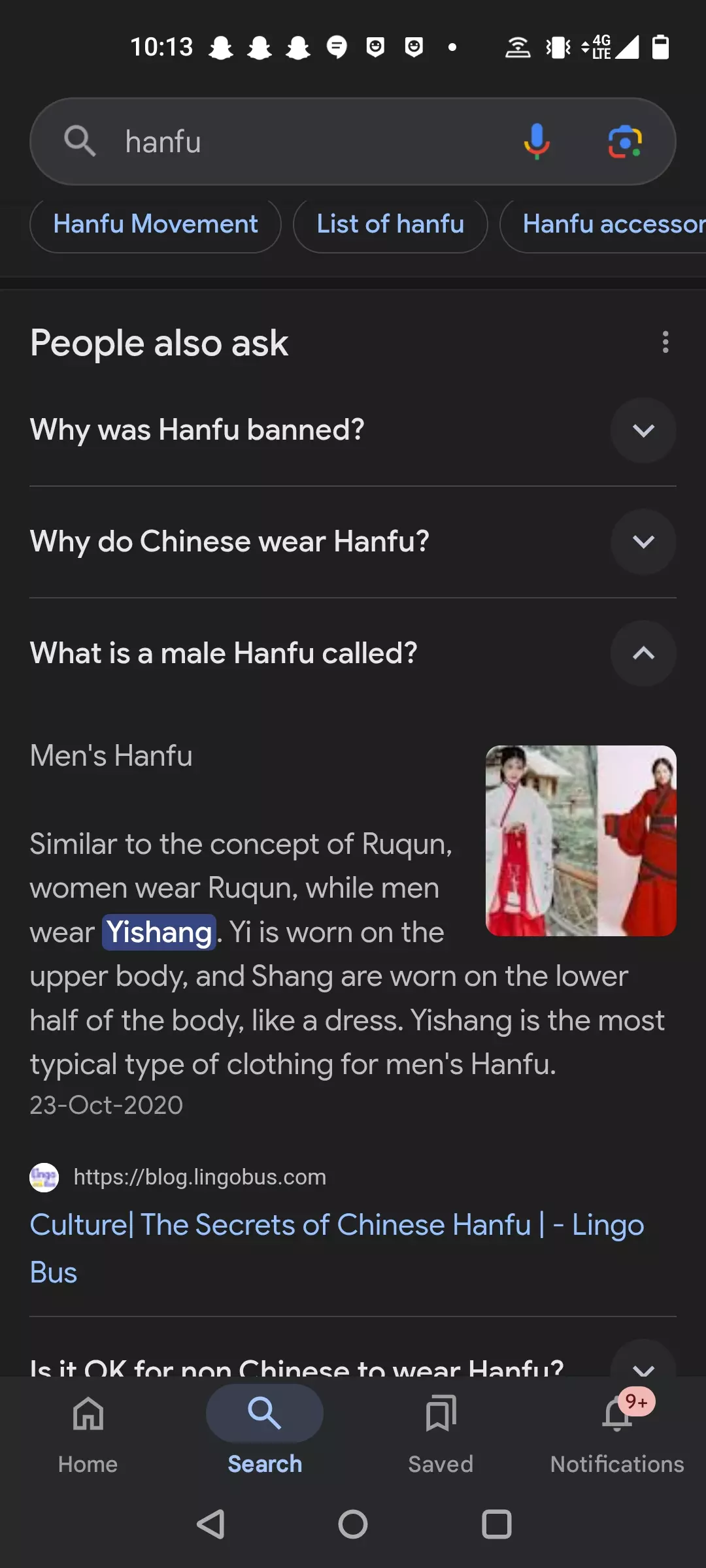Select the List of hanfu chip
This screenshot has width=706, height=1568.
(x=390, y=225)
